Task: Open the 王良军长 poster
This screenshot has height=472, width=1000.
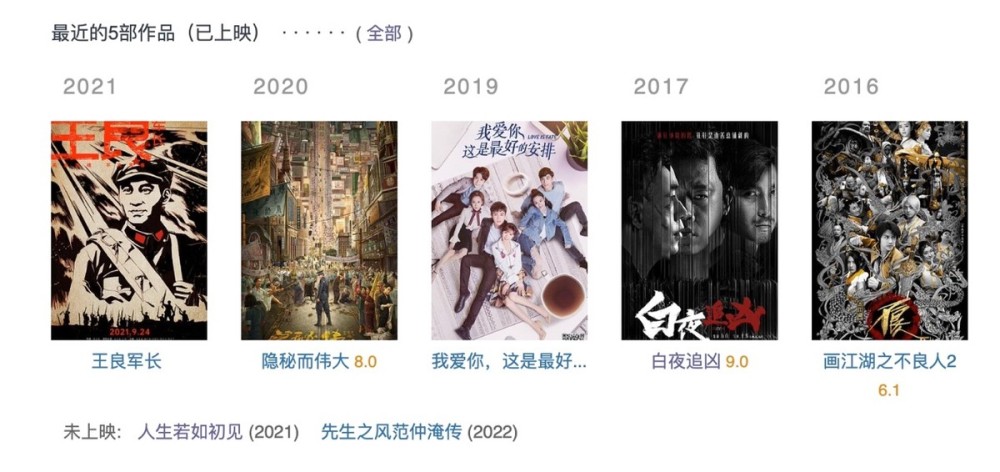Action: pos(129,230)
